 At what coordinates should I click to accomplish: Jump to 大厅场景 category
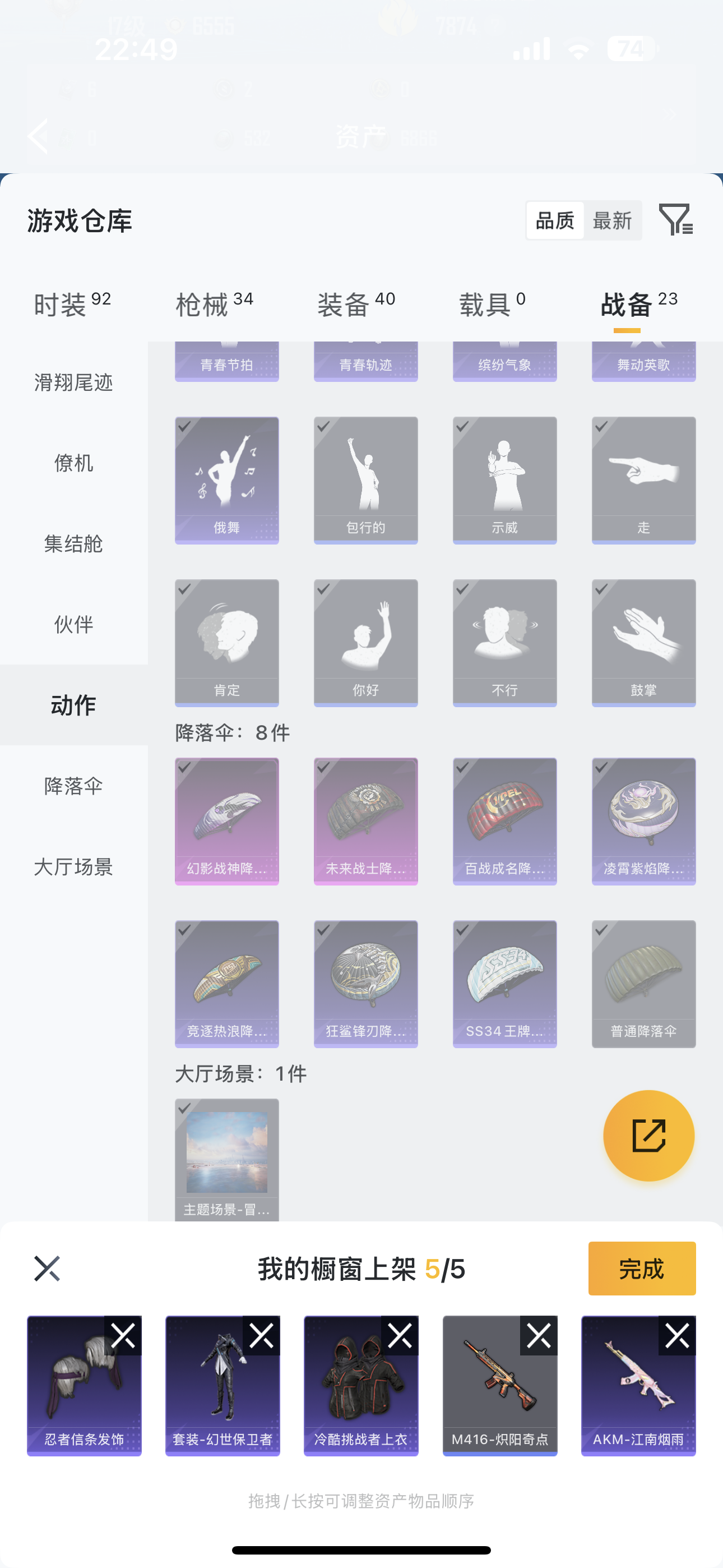pos(73,866)
